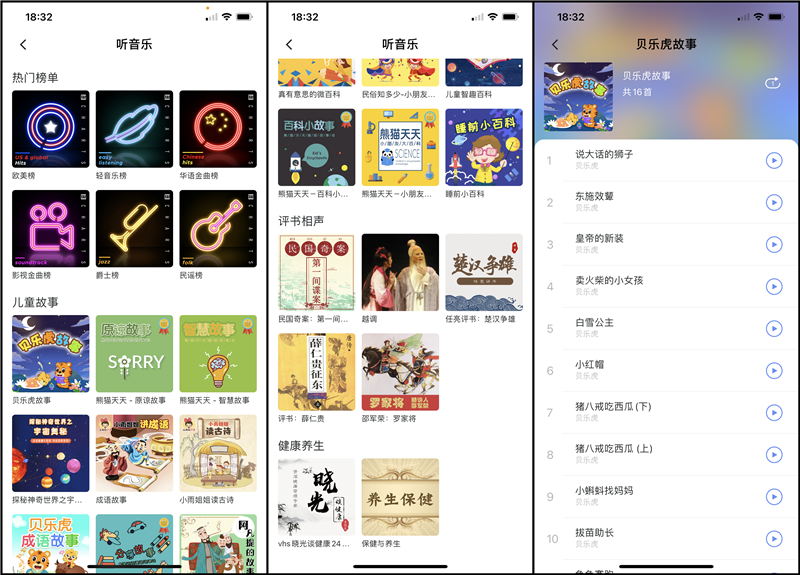800x575 pixels.
Task: Play 小蝌蚪找妈妈
Action: 773,496
